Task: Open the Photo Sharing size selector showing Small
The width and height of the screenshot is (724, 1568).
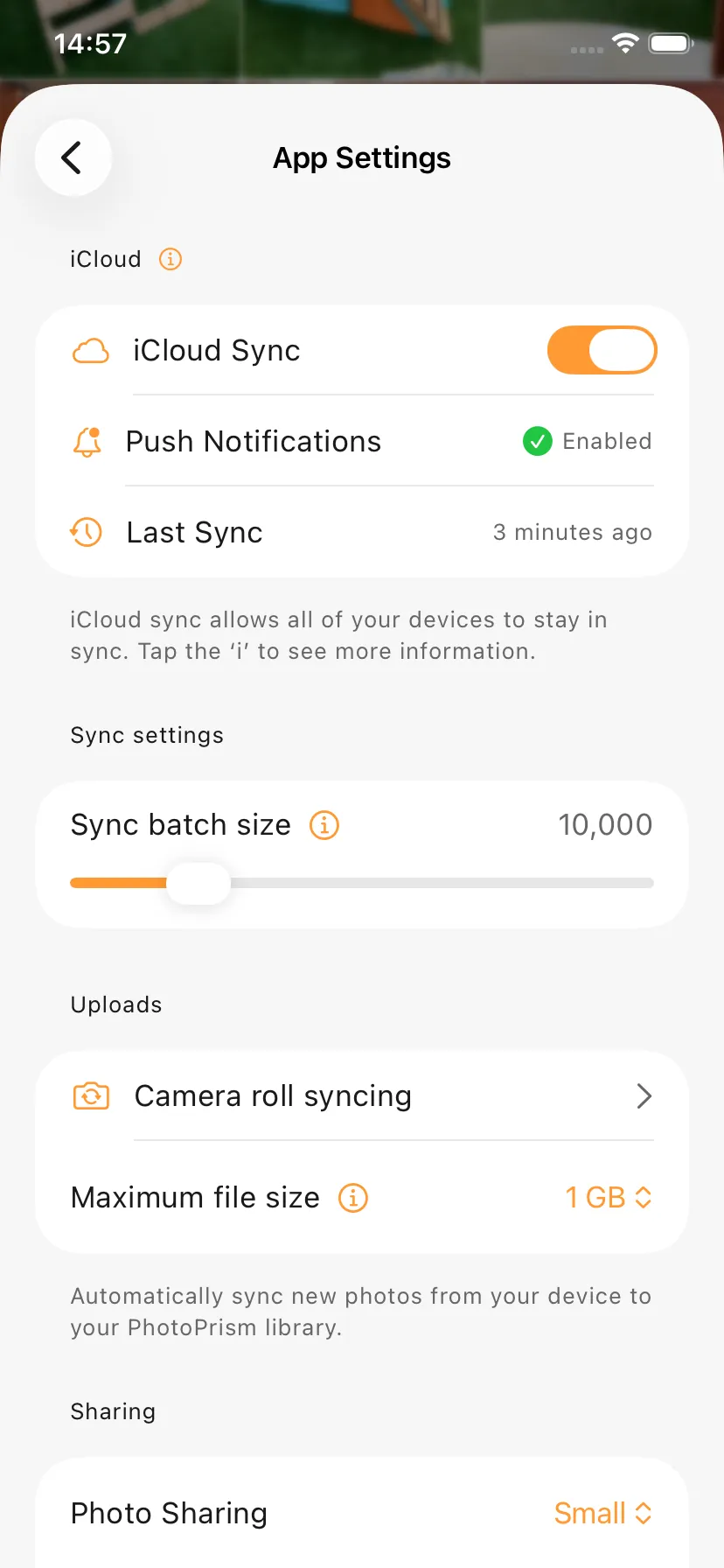Action: tap(603, 1513)
